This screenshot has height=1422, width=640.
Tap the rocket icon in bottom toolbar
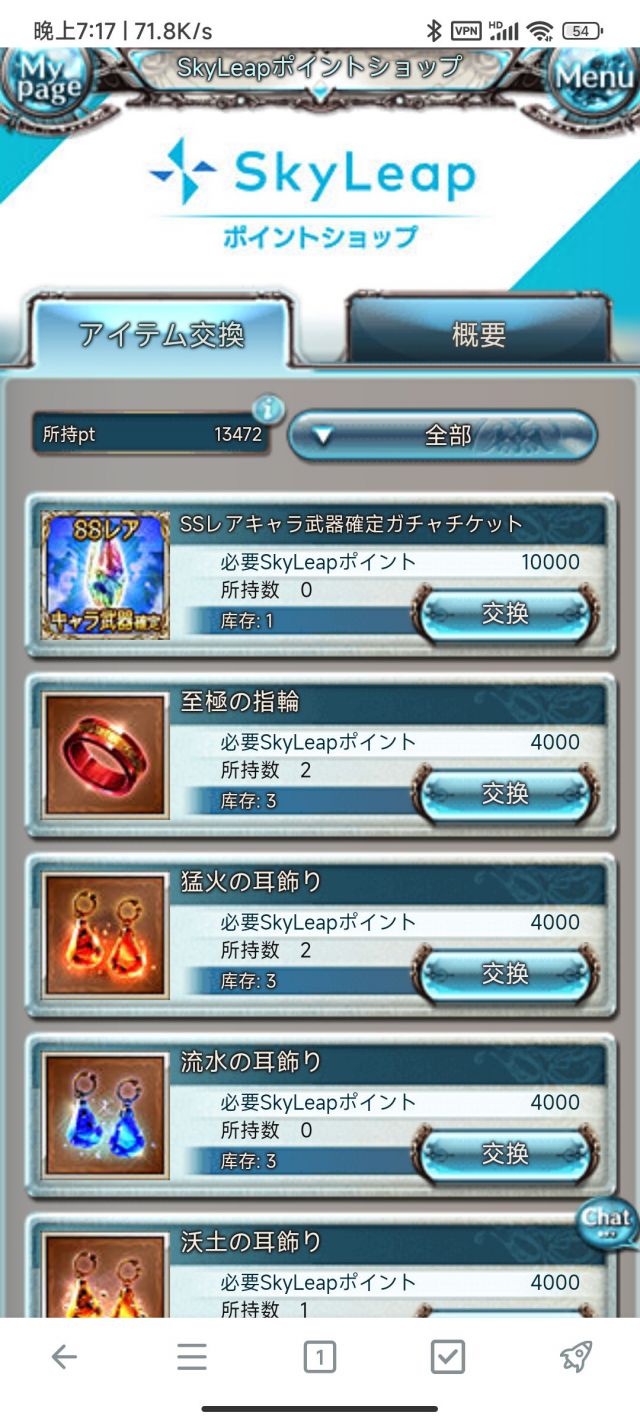point(575,1356)
